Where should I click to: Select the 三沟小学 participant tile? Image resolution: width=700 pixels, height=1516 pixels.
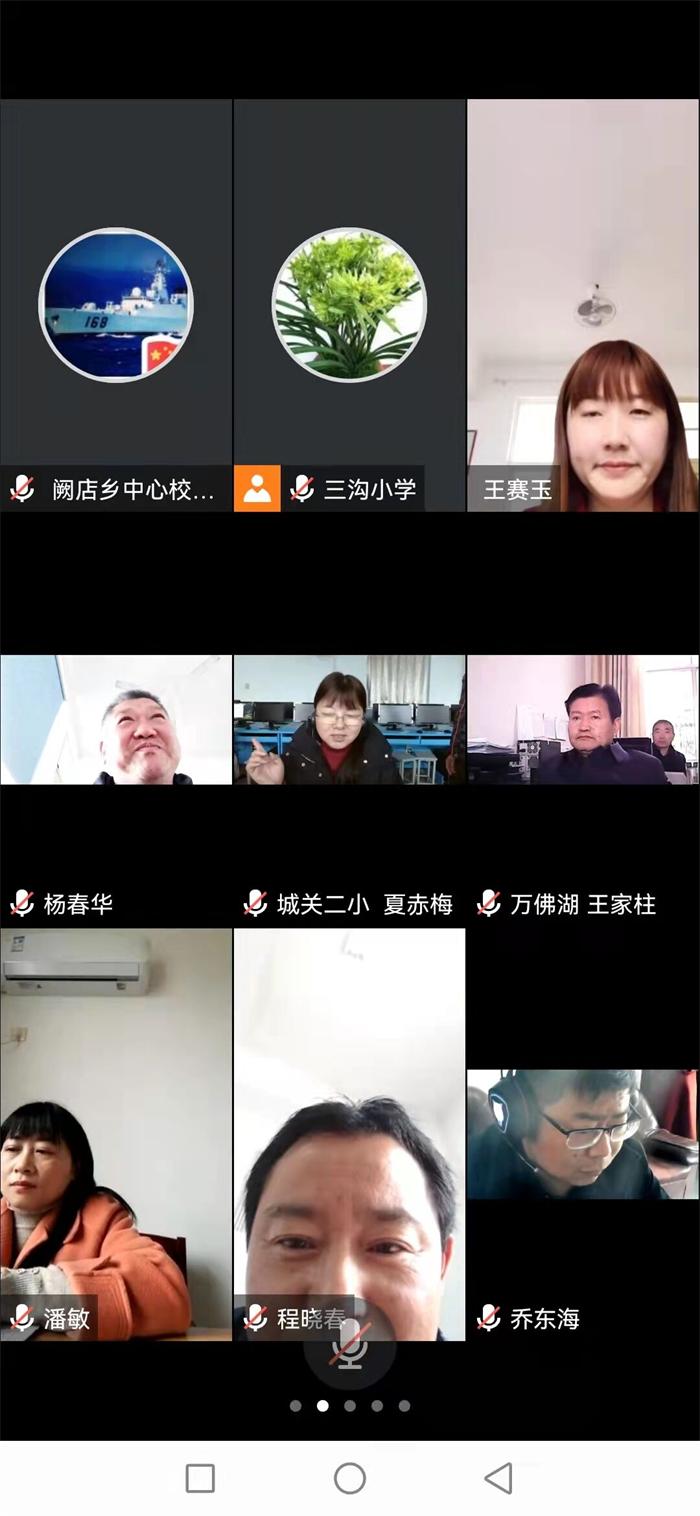349,305
